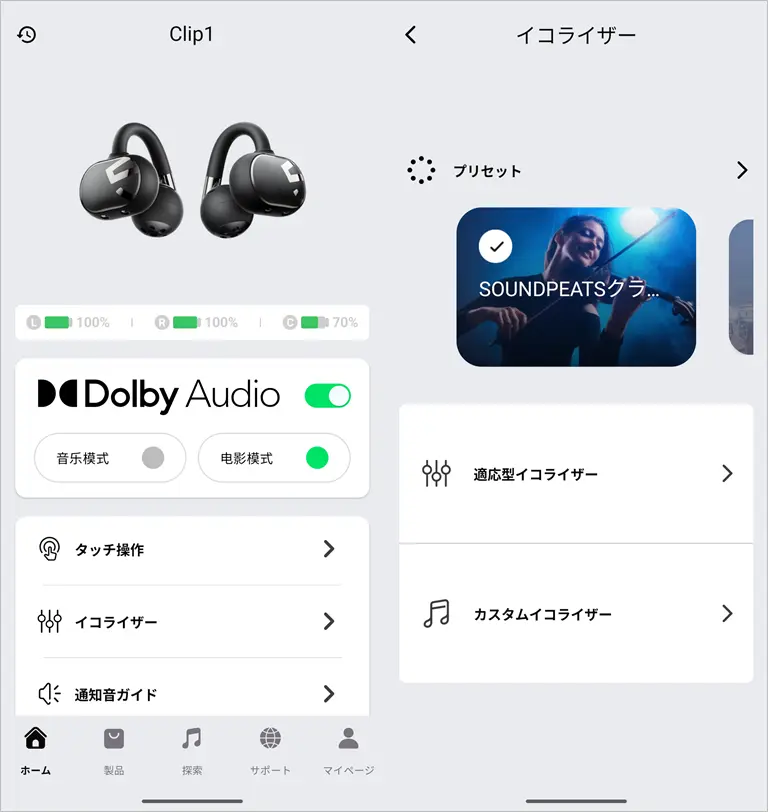The height and width of the screenshot is (812, 768).
Task: Go back from the イコライザー screen
Action: pos(410,35)
